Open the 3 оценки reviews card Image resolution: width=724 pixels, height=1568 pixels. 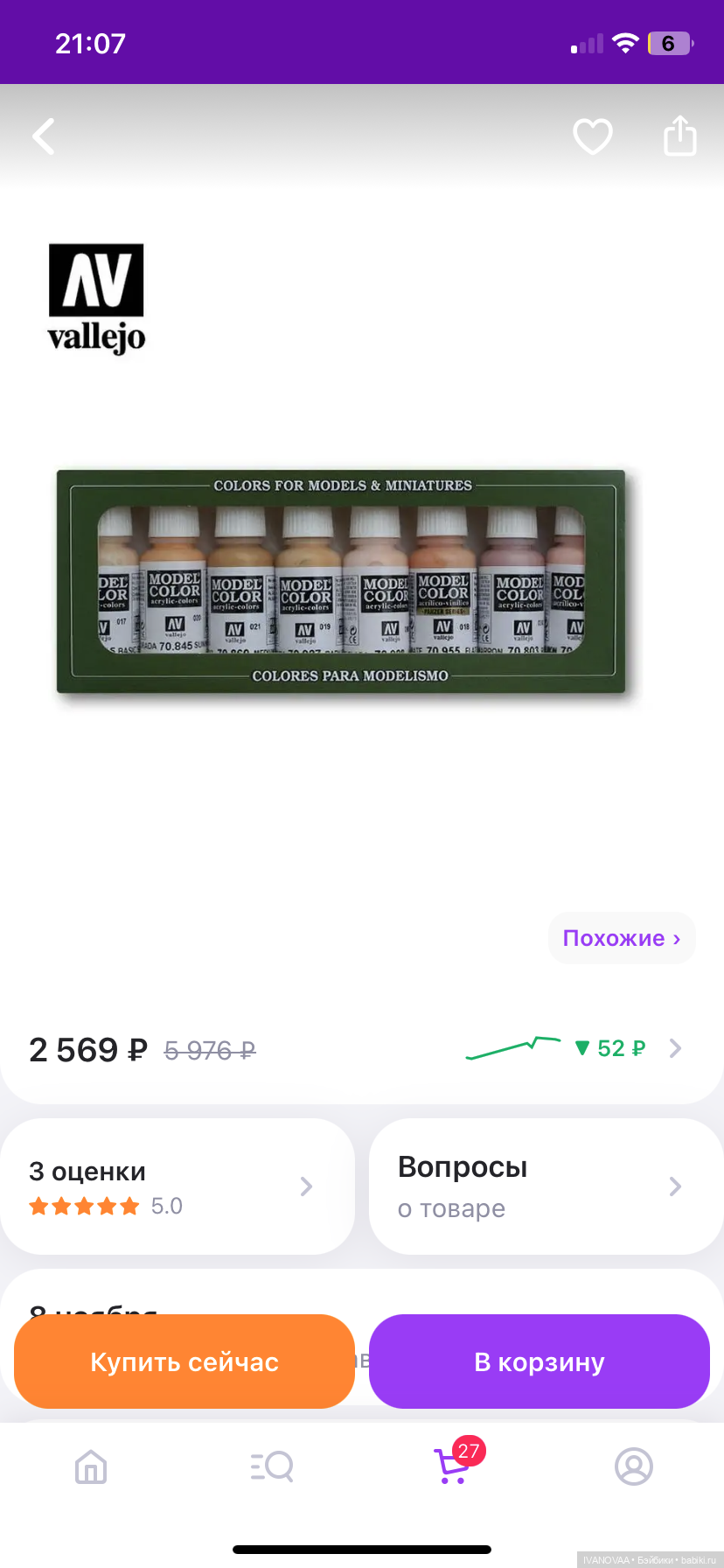(175, 1186)
